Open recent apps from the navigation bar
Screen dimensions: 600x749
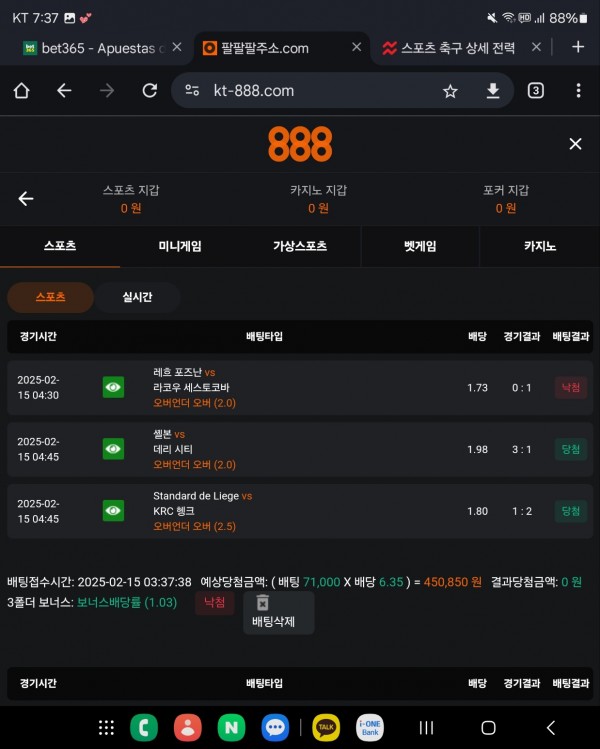tap(426, 727)
